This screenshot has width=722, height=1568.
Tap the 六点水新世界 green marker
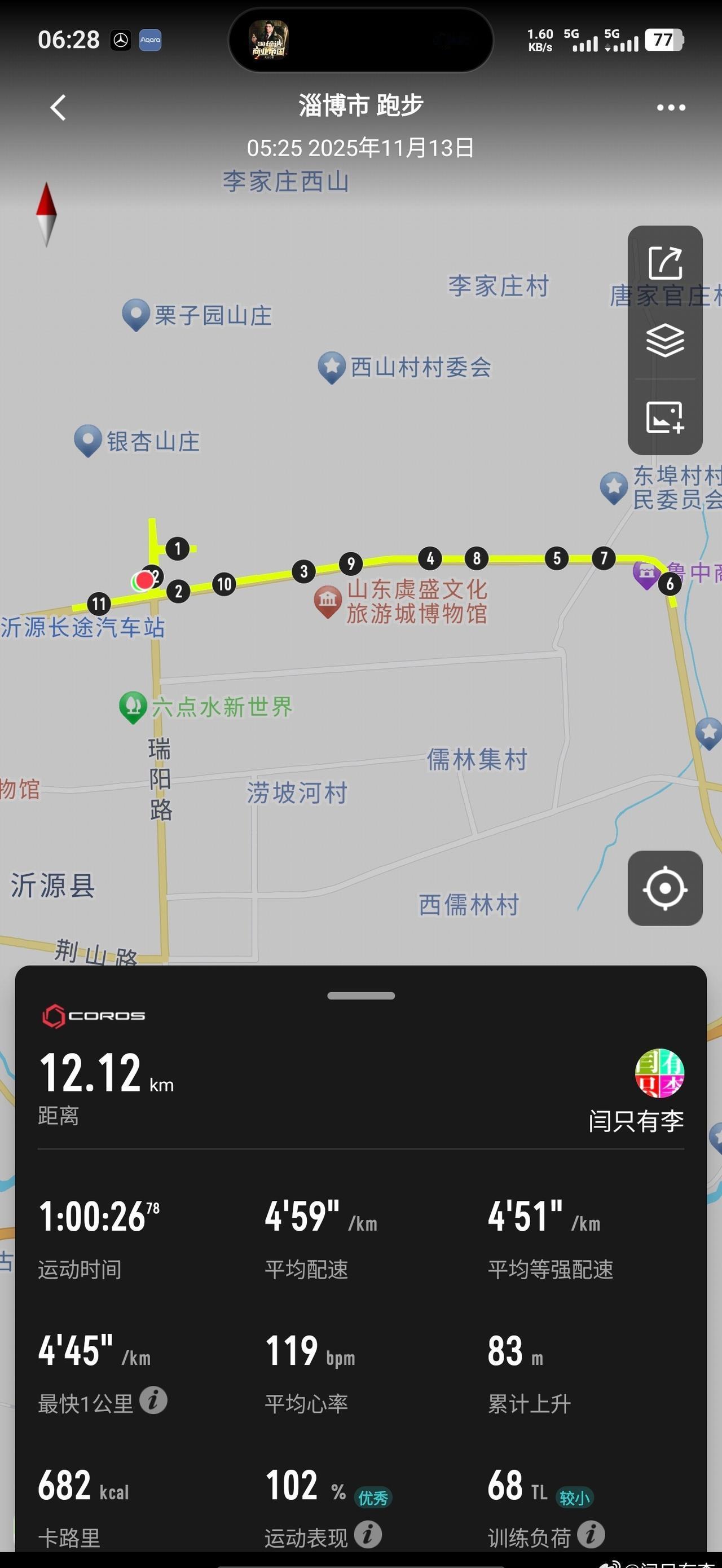(x=133, y=705)
